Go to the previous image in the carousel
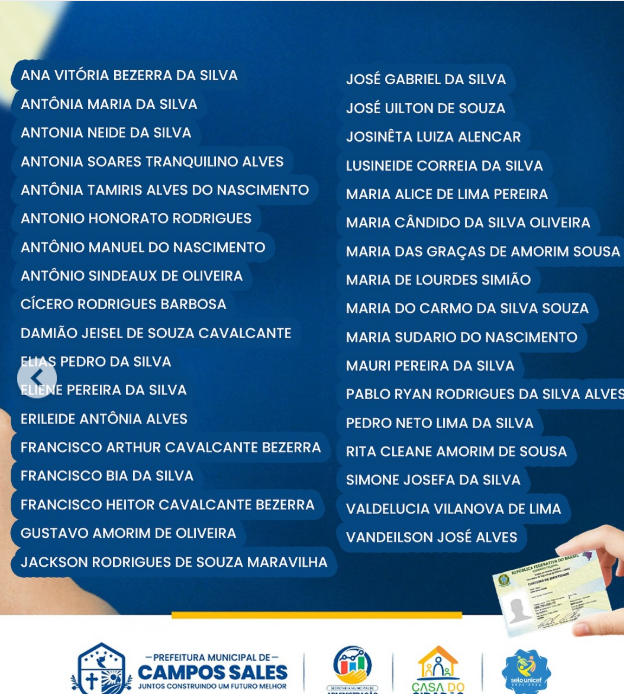624x694 pixels. pyautogui.click(x=36, y=377)
